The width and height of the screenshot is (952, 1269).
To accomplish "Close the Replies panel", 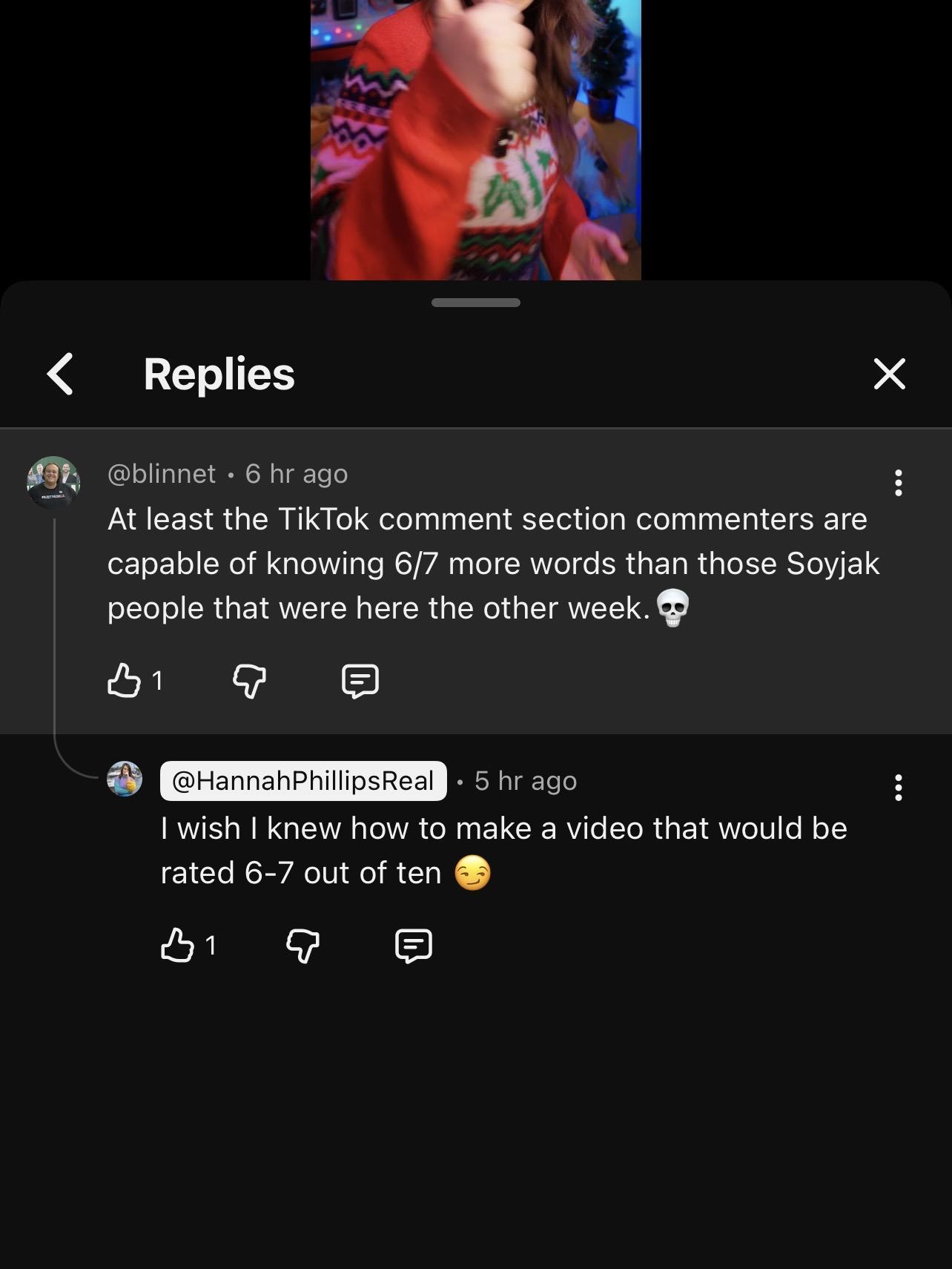I will 889,374.
